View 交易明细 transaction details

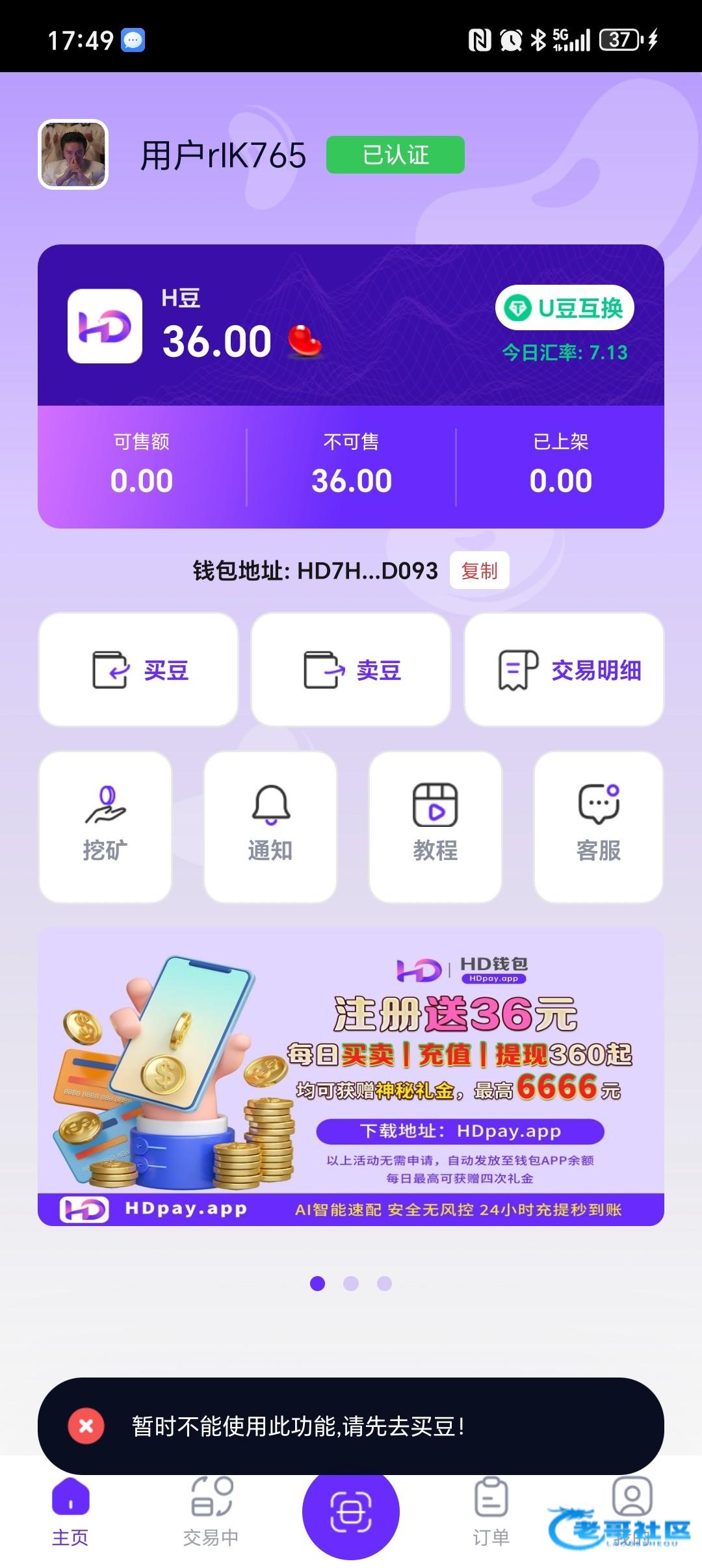(x=564, y=670)
